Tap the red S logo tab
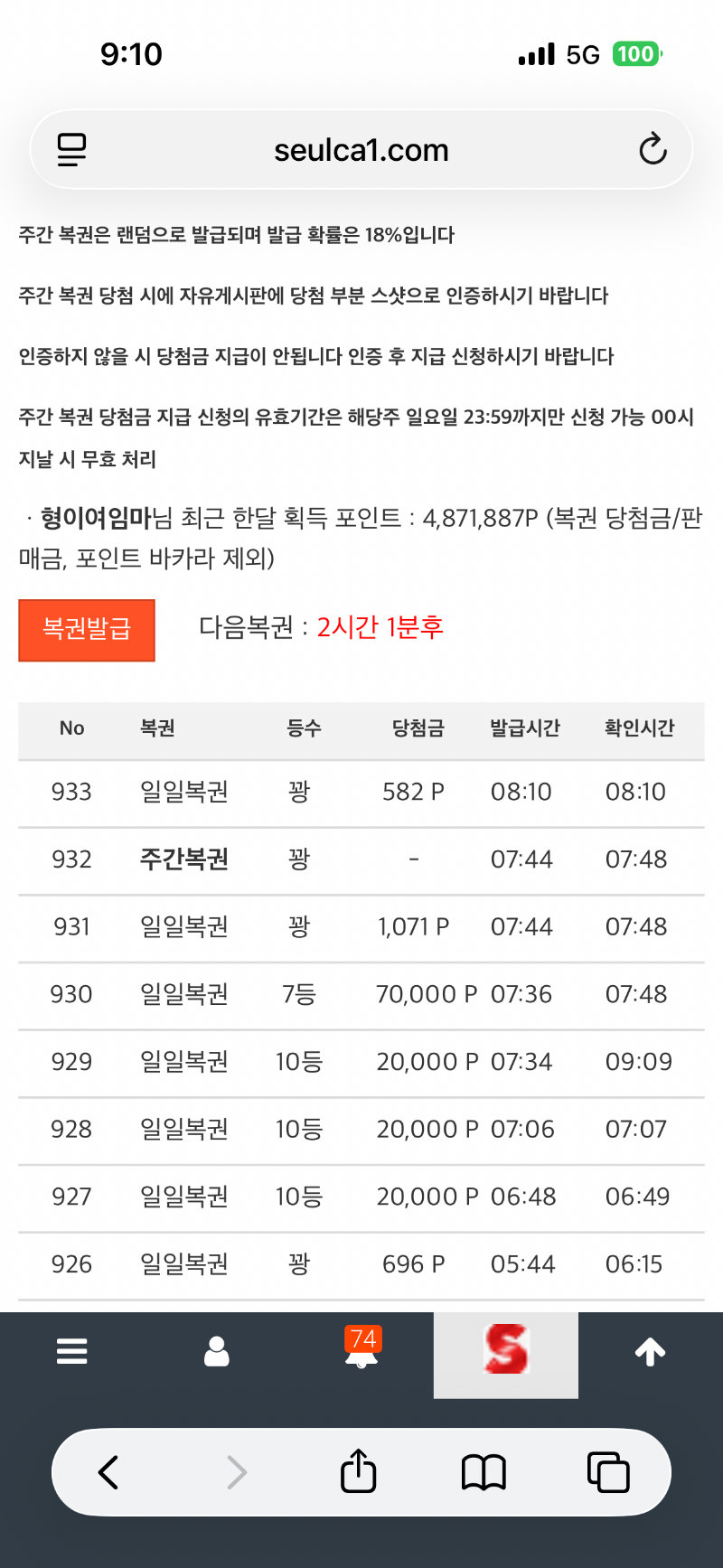This screenshot has width=723, height=1568. (x=506, y=1351)
